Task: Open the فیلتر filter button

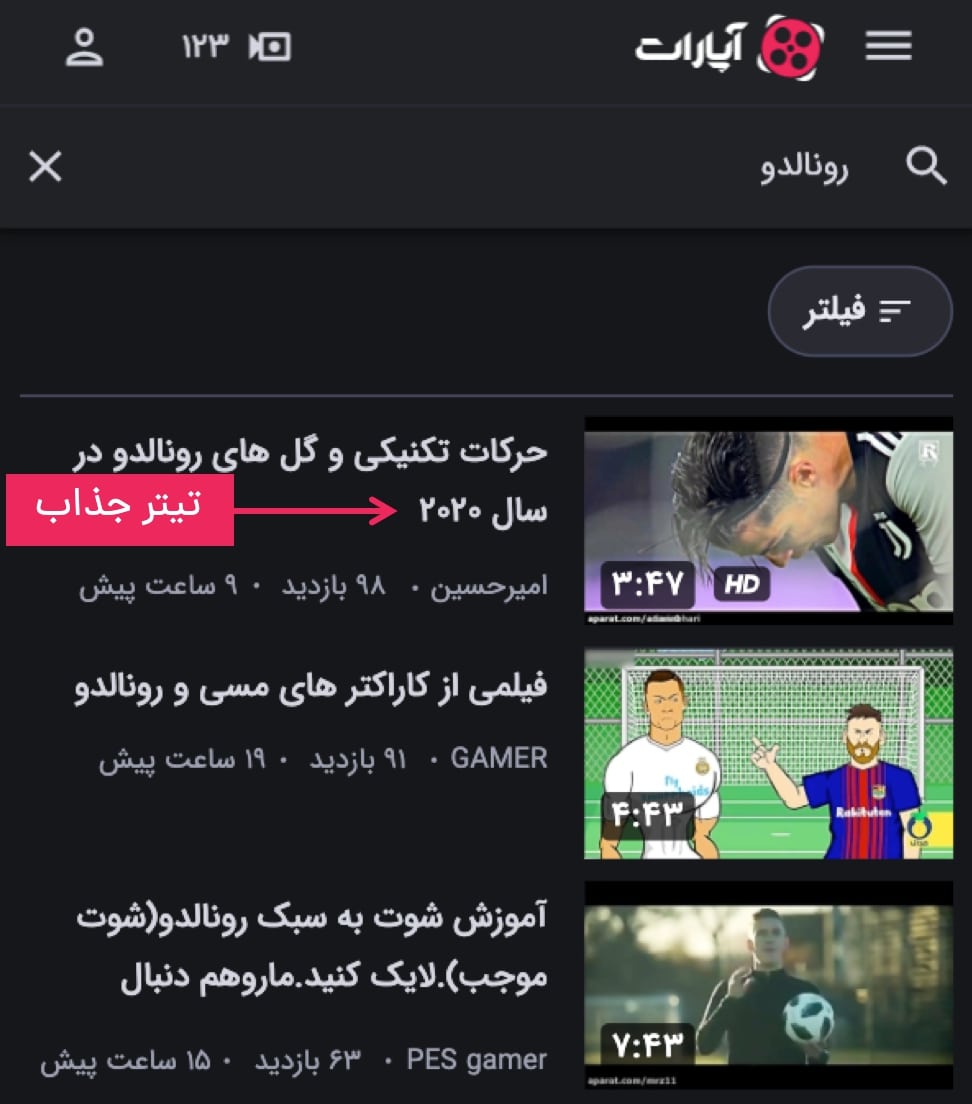Action: click(859, 312)
